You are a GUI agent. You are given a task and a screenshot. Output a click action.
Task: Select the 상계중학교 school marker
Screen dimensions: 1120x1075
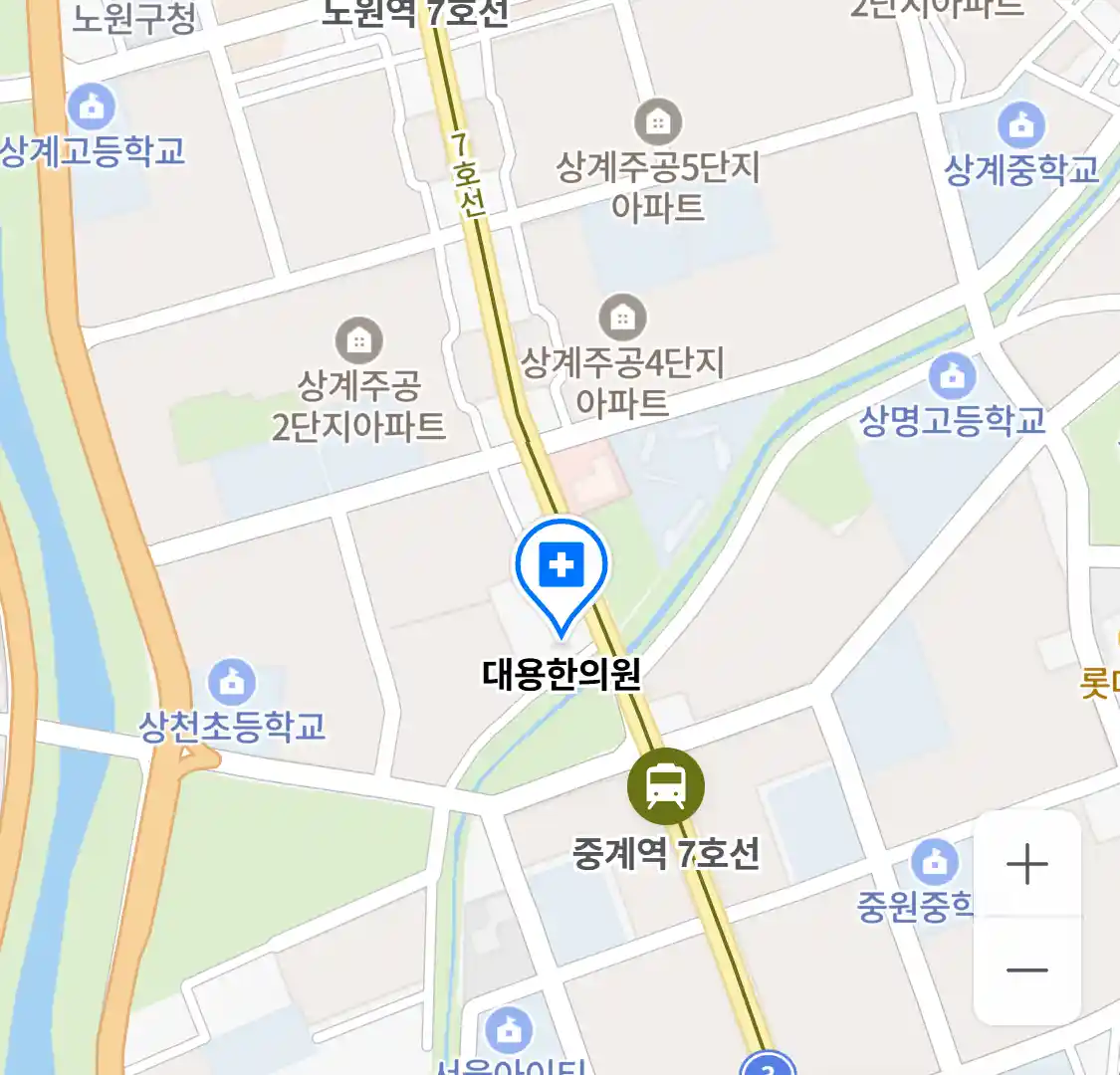click(1020, 125)
